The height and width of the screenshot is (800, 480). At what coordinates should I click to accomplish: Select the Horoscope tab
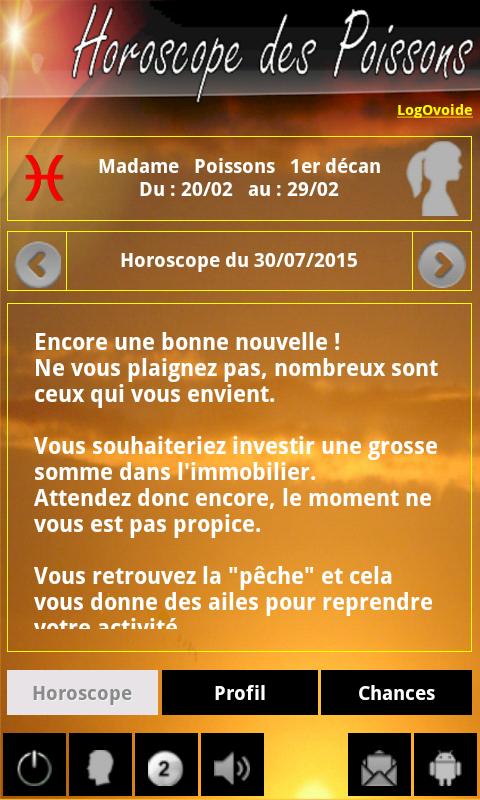point(82,692)
